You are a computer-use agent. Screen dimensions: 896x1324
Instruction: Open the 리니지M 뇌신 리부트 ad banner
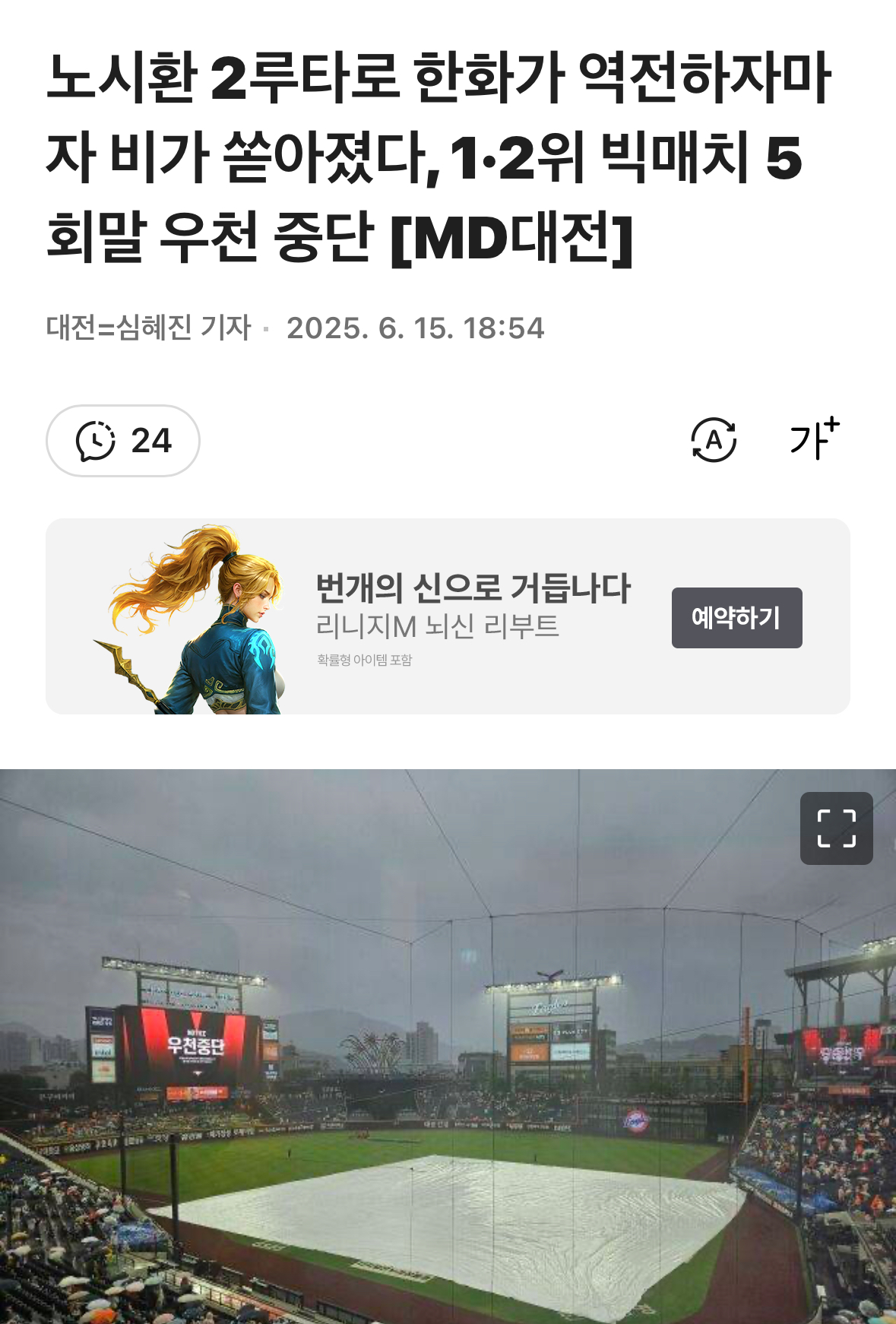(437, 616)
